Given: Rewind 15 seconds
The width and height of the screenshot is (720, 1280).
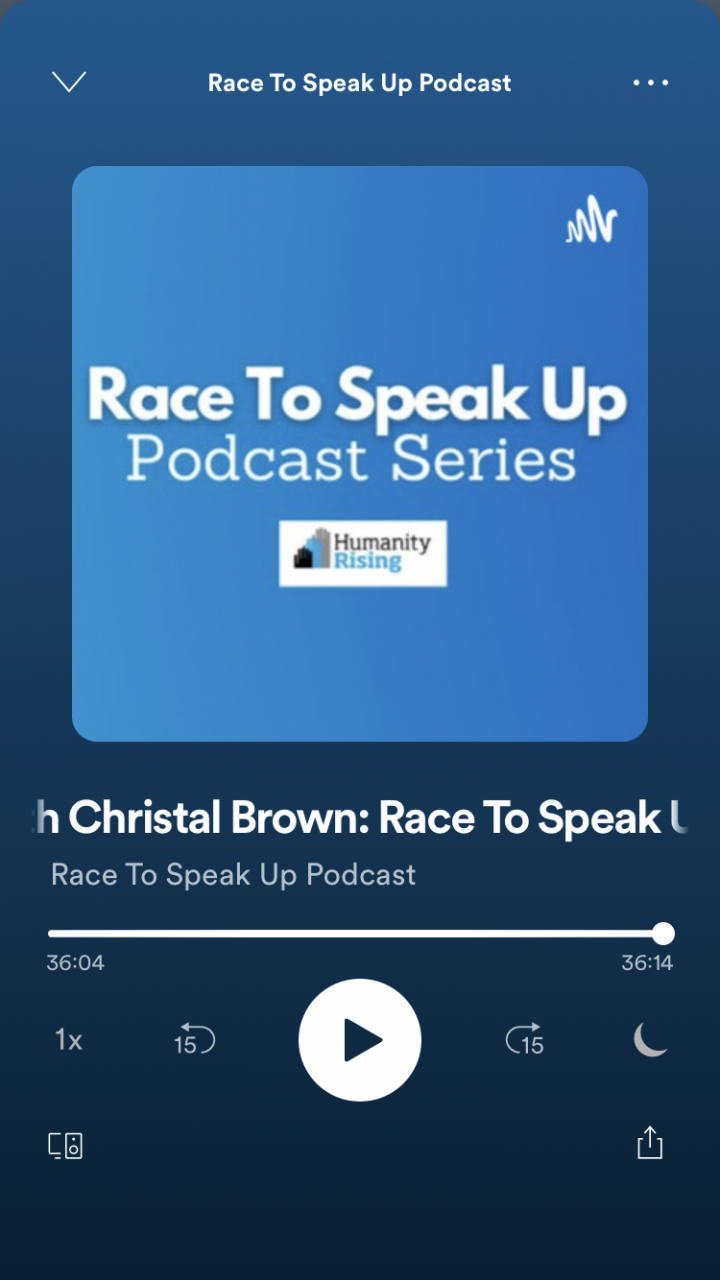Looking at the screenshot, I should 193,1040.
